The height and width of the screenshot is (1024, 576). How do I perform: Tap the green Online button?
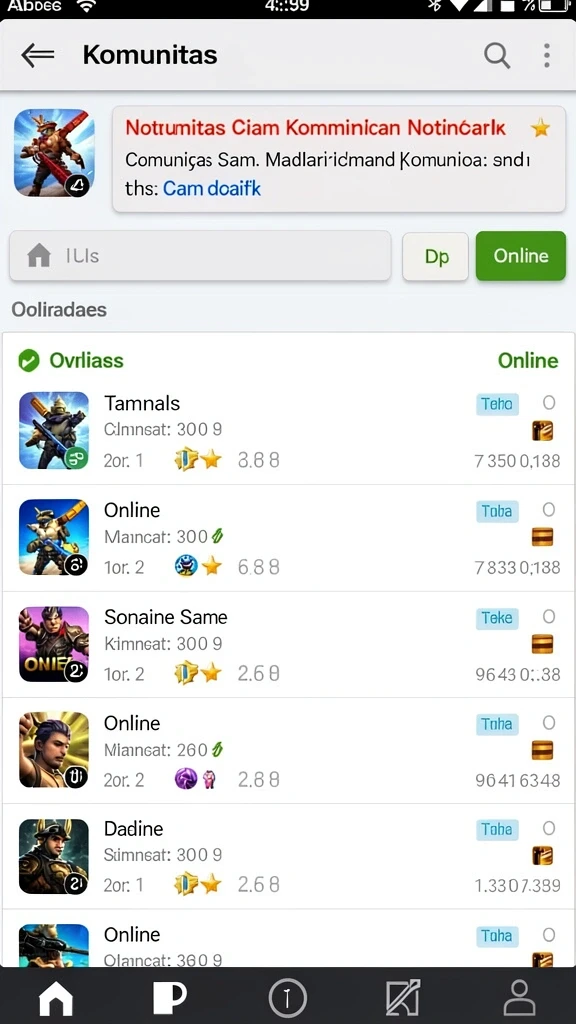point(520,256)
